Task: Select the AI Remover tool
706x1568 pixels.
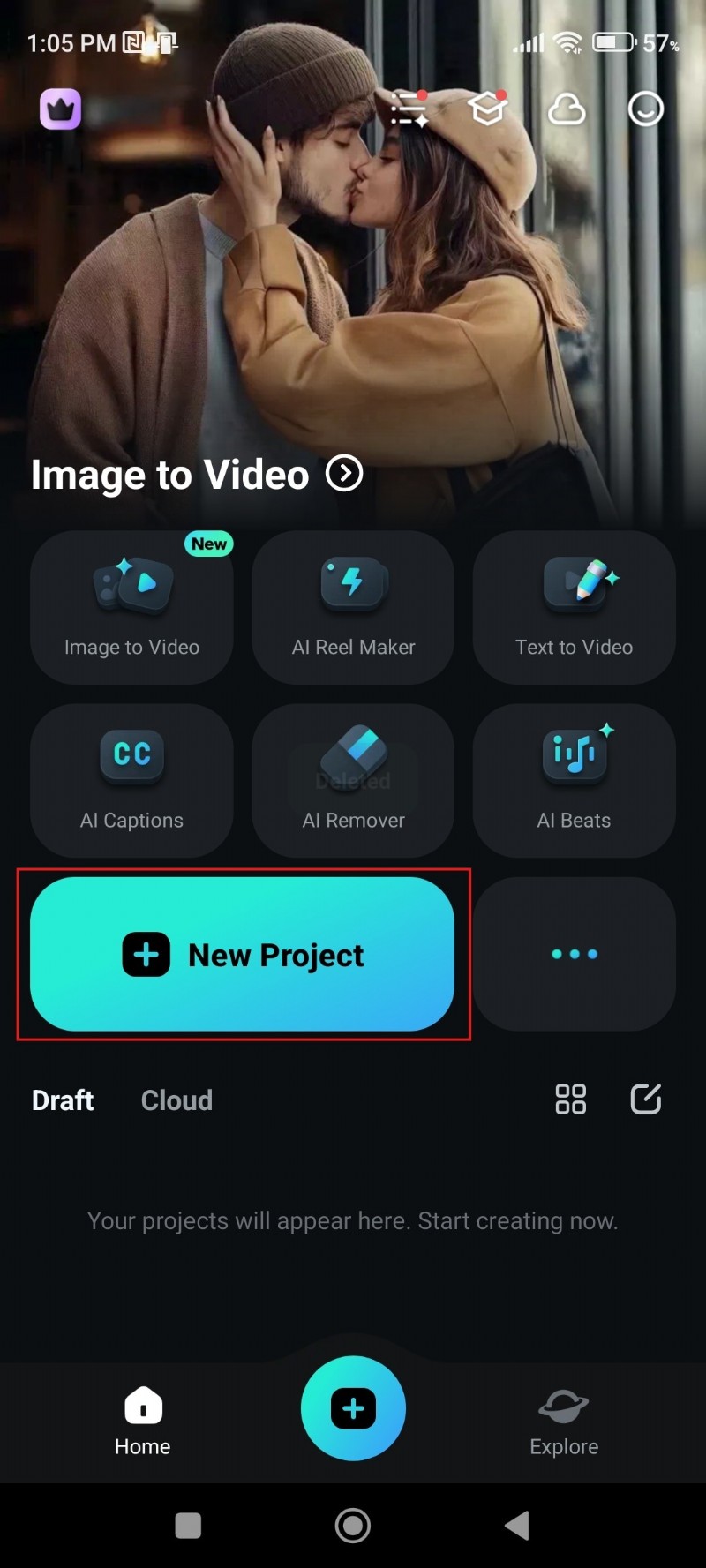Action: pos(353,780)
